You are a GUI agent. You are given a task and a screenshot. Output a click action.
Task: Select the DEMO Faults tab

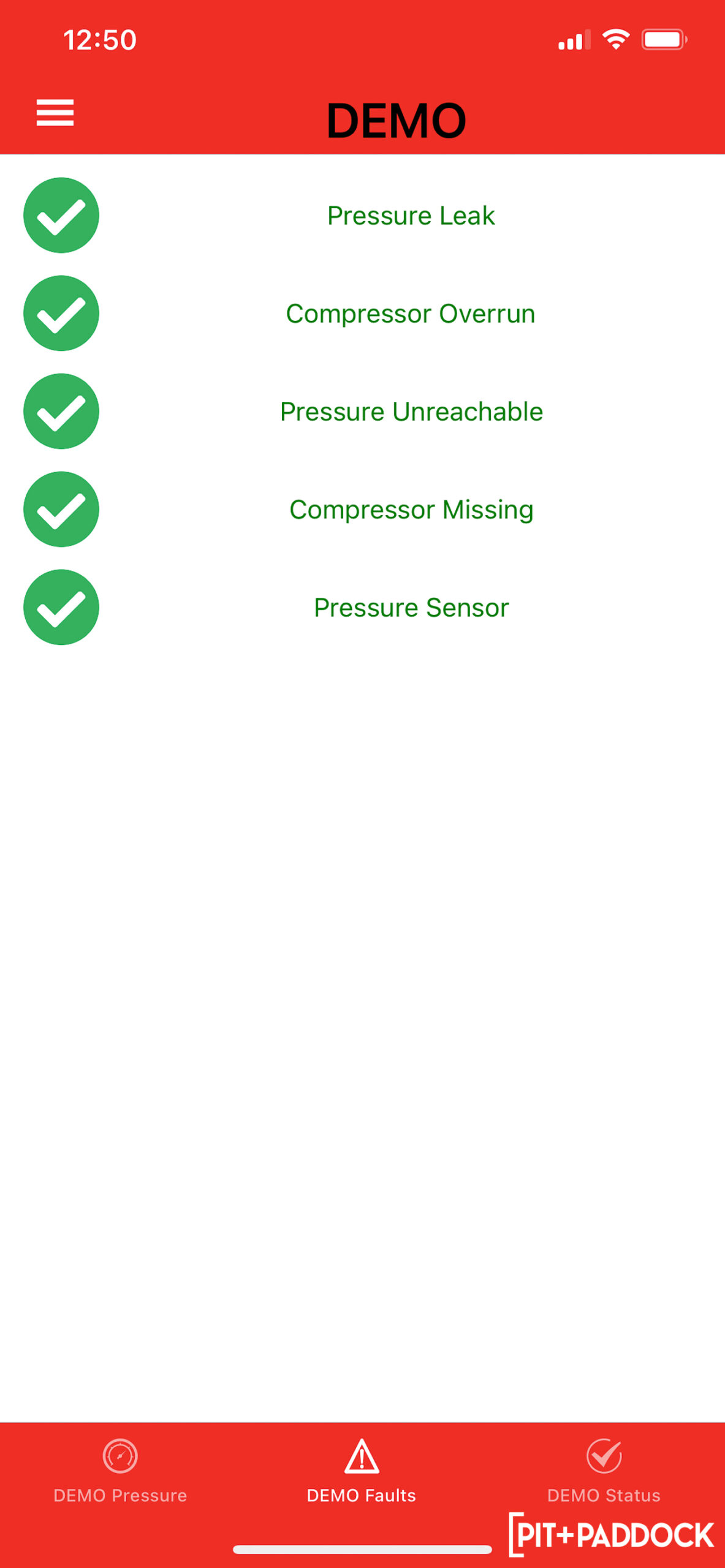click(x=362, y=1471)
